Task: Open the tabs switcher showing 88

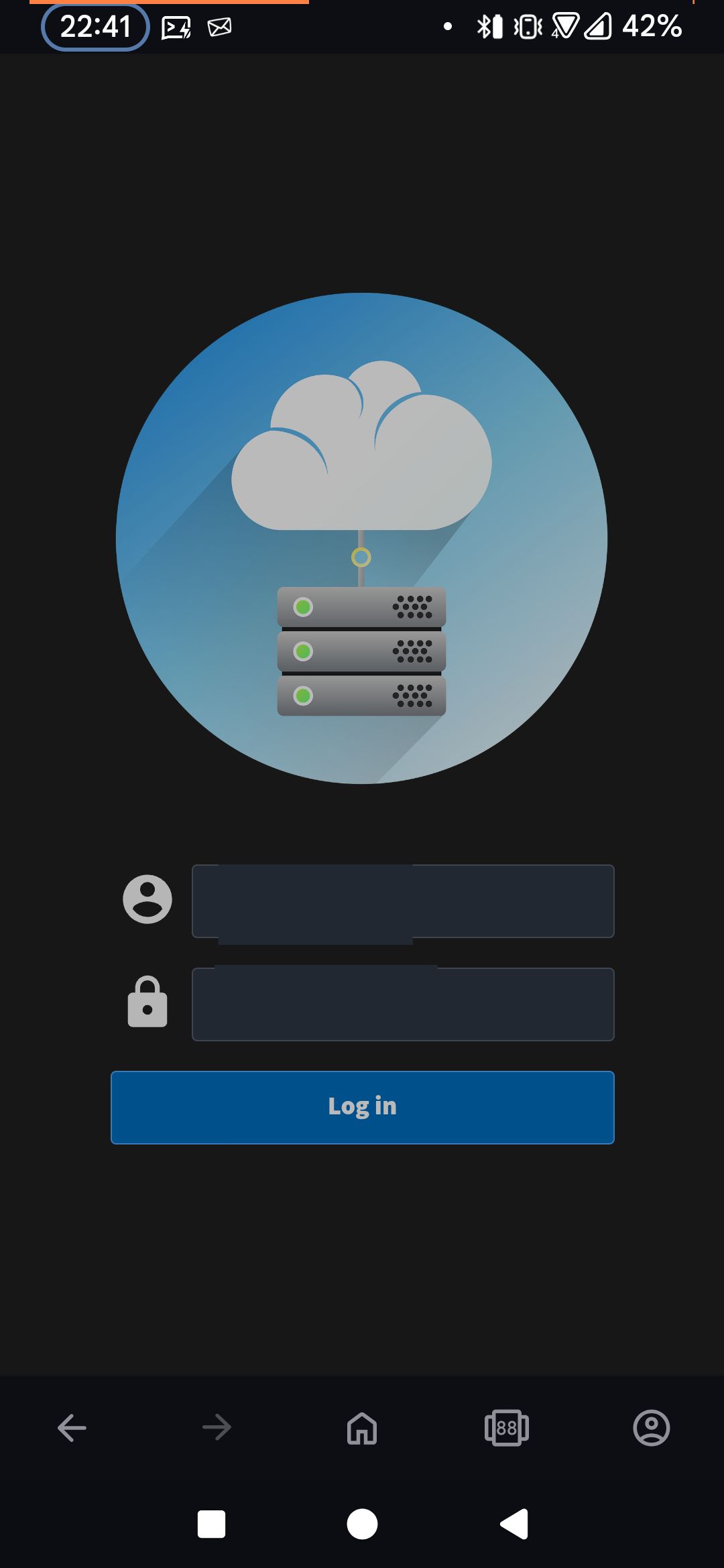Action: click(x=507, y=1428)
